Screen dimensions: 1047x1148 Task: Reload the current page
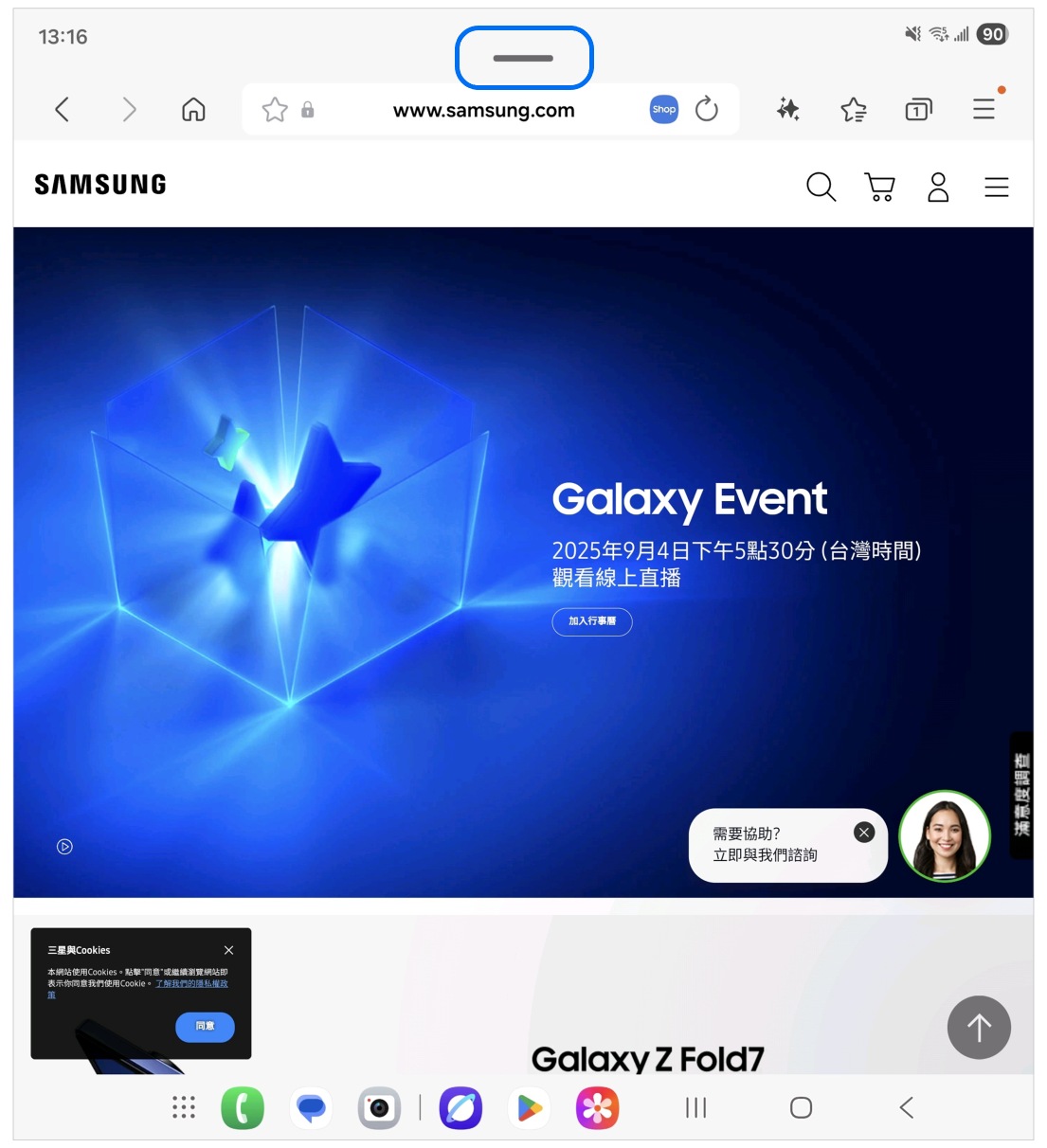(707, 110)
